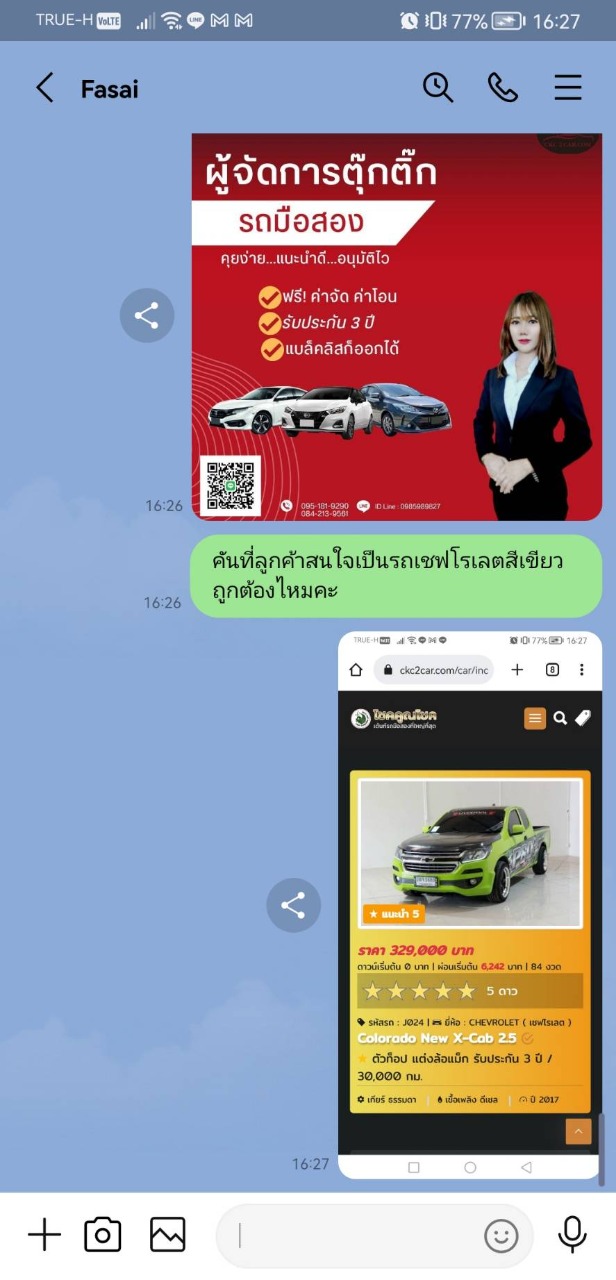Open the photo gallery picker
This screenshot has width=616, height=1280.
[x=168, y=1235]
